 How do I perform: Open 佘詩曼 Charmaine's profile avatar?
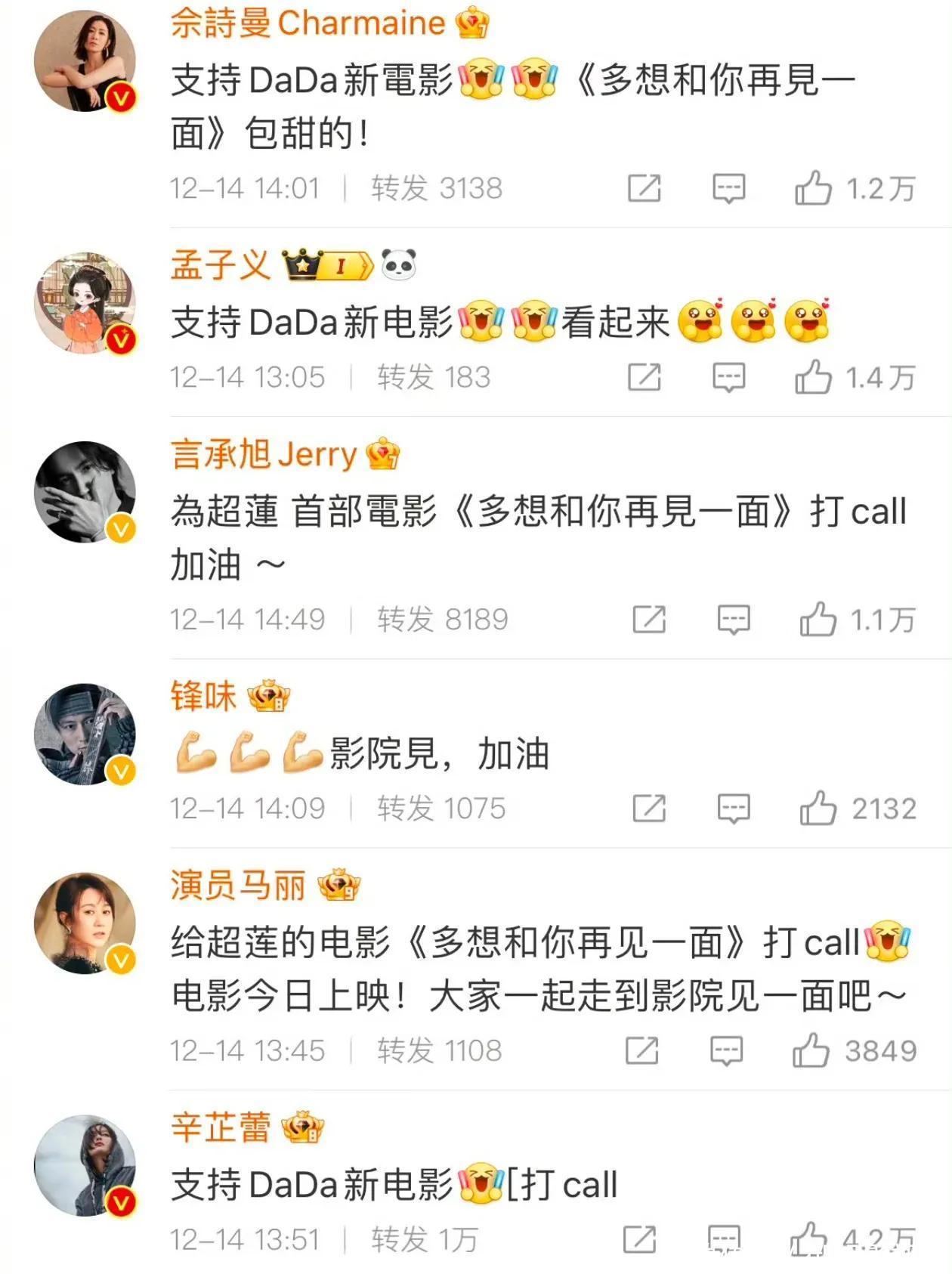(x=85, y=61)
